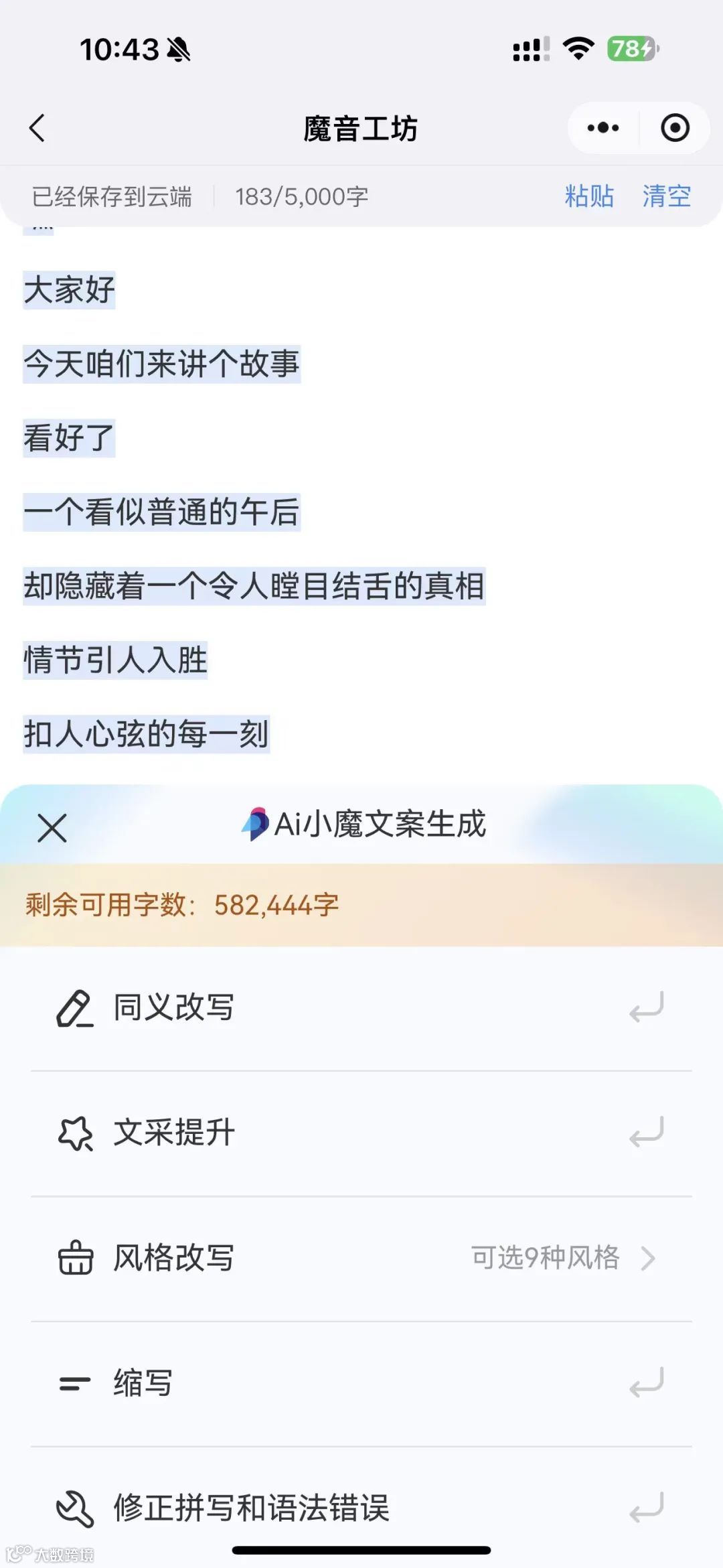This screenshot has width=723, height=1568.
Task: Open the more options ellipsis menu
Action: [x=603, y=128]
